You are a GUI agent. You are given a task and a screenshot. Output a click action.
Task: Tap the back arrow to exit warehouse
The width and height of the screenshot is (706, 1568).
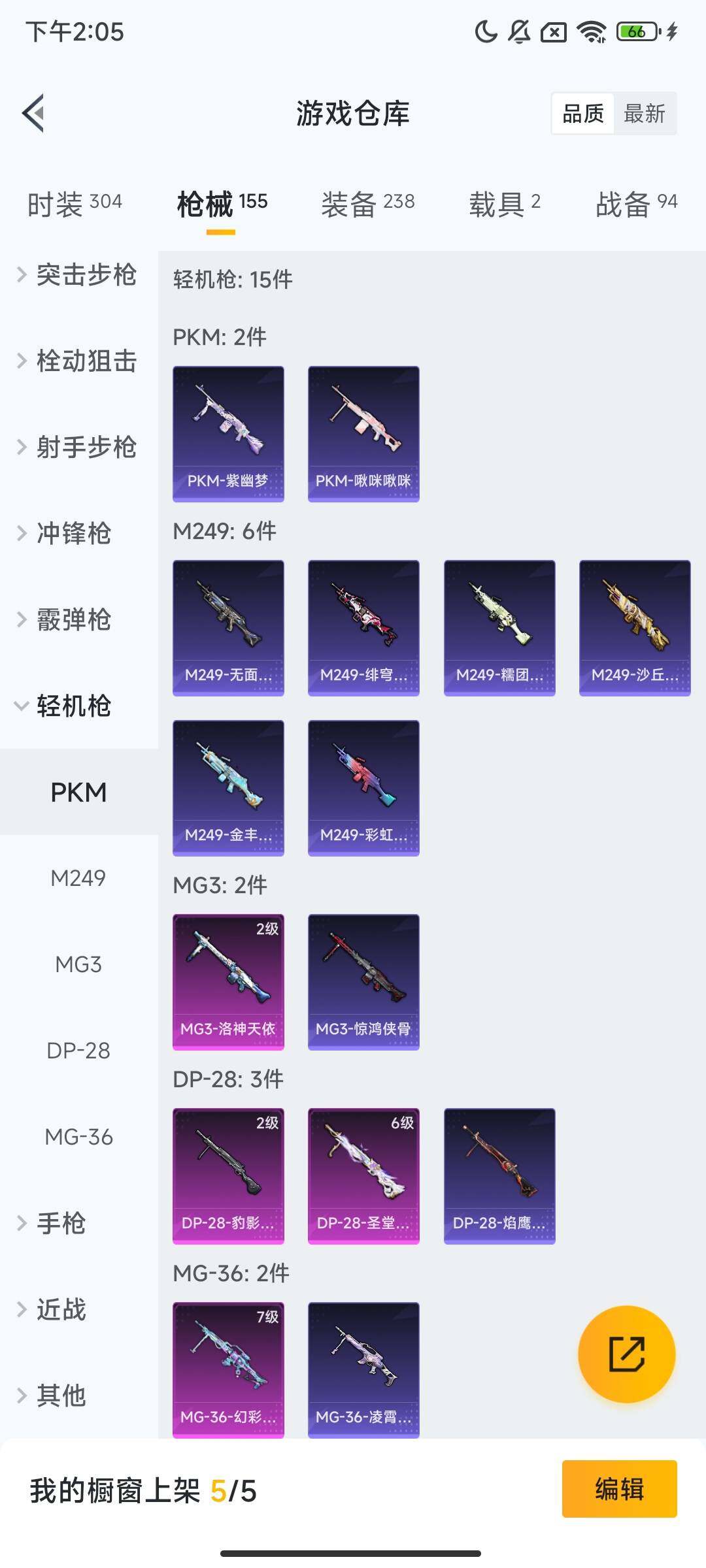[34, 112]
